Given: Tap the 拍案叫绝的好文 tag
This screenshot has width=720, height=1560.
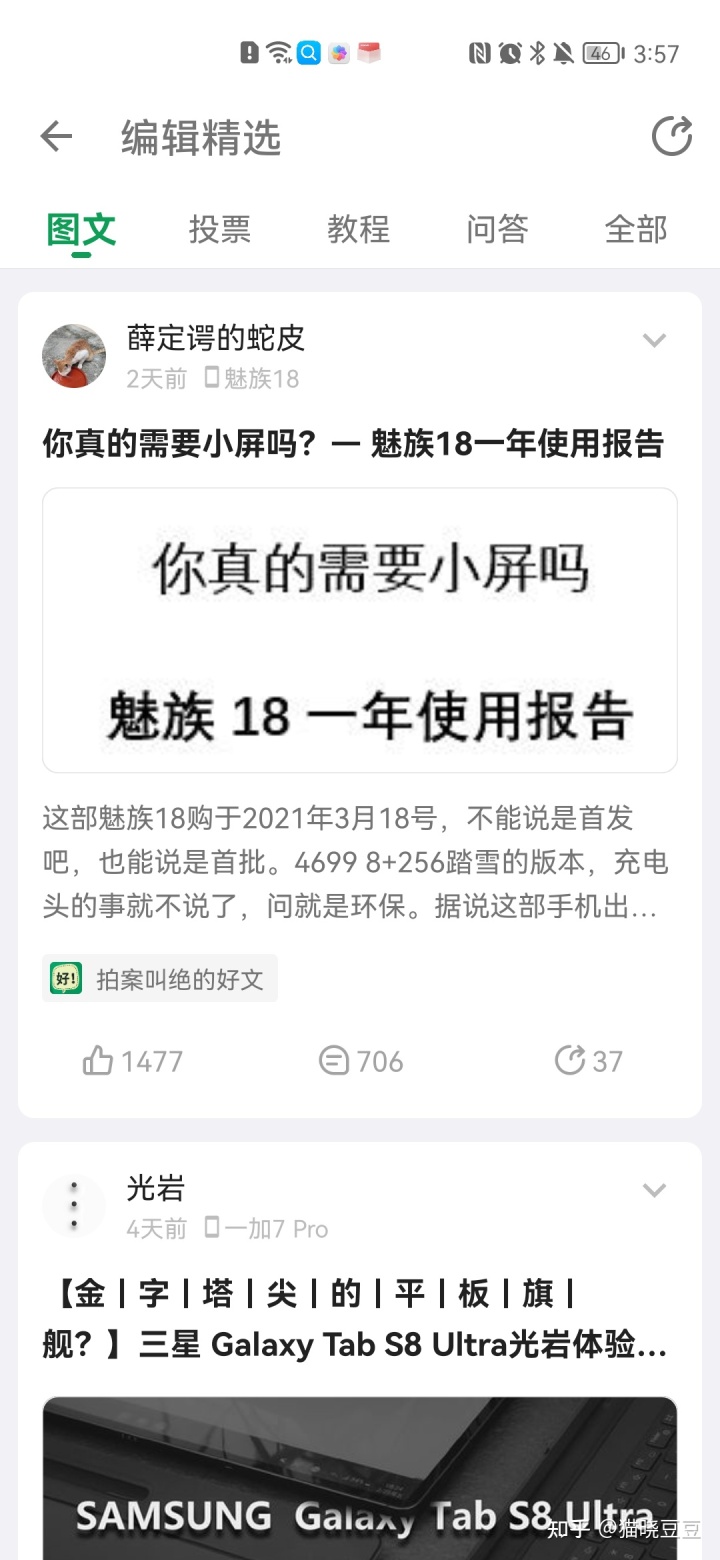Looking at the screenshot, I should (x=160, y=978).
